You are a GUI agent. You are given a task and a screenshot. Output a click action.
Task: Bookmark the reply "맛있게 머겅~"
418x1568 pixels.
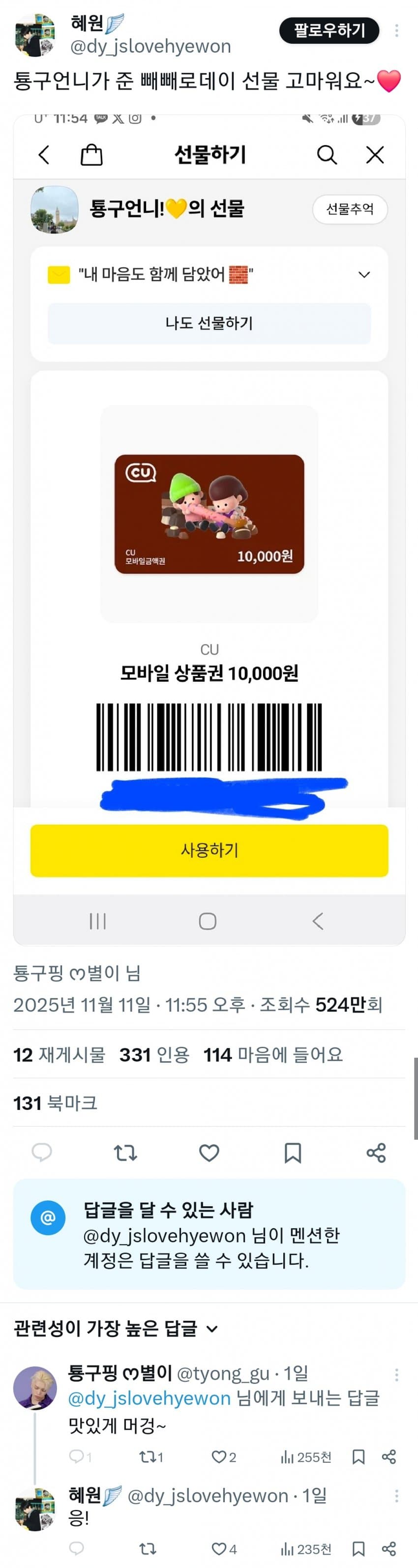click(x=359, y=1456)
